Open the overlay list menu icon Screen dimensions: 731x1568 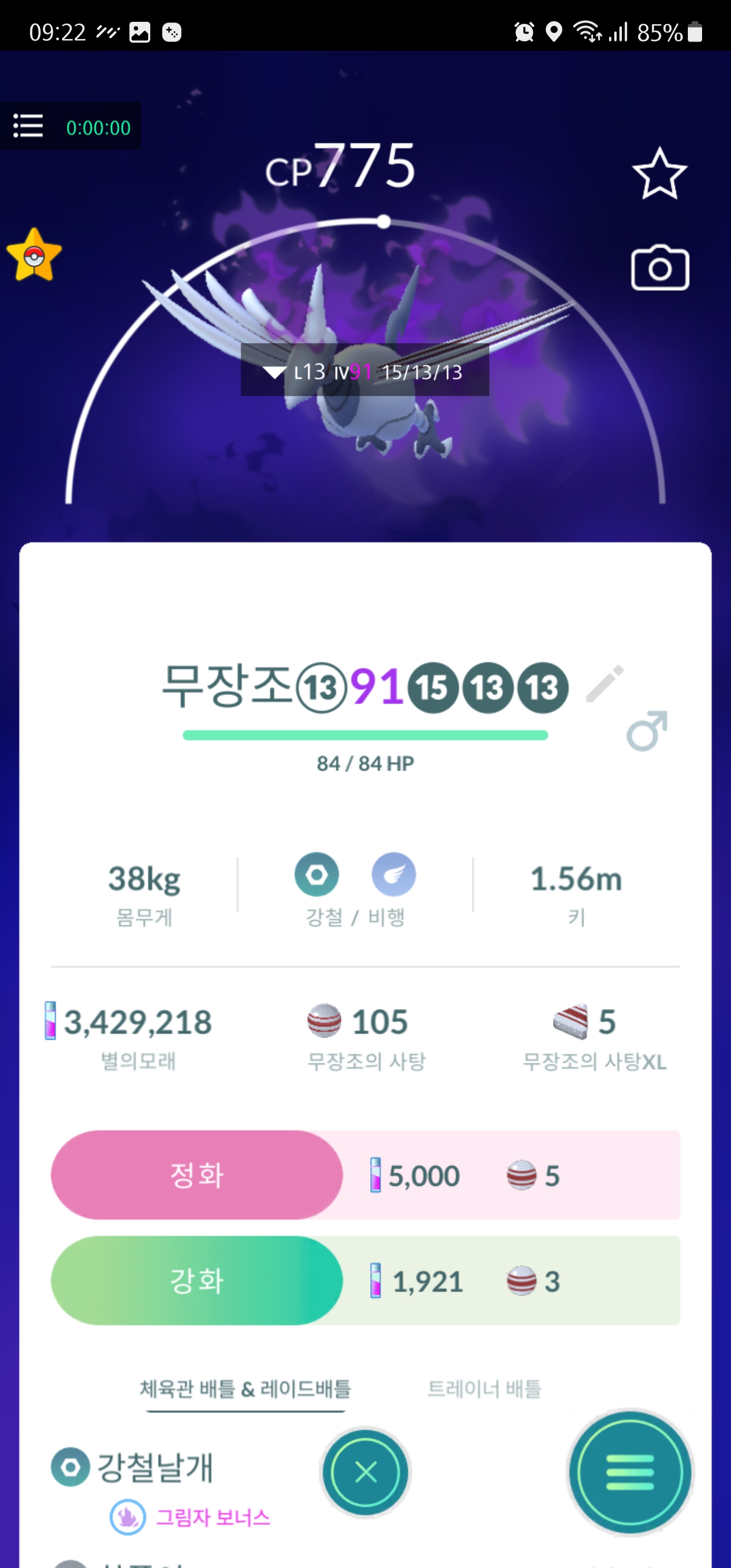[x=28, y=126]
